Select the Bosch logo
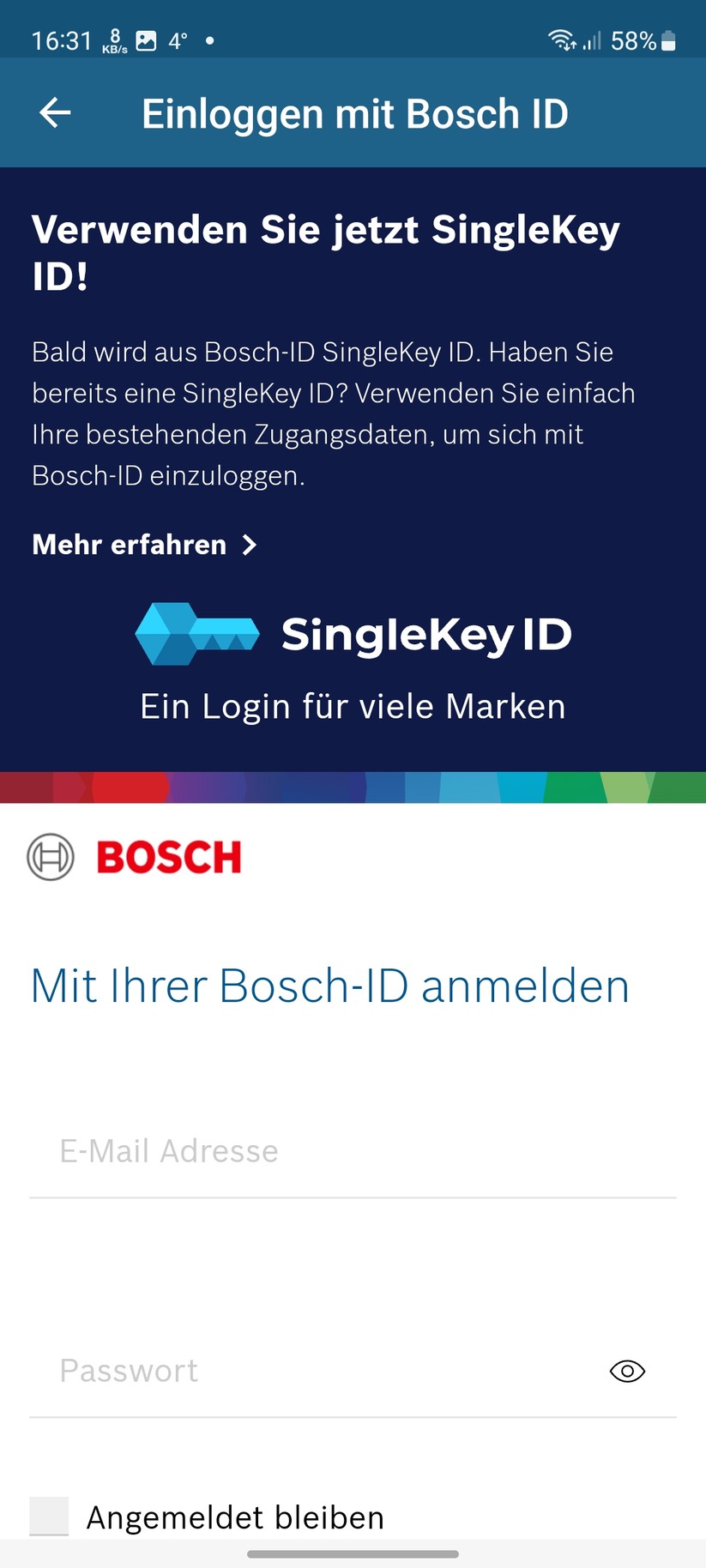 pyautogui.click(x=134, y=856)
